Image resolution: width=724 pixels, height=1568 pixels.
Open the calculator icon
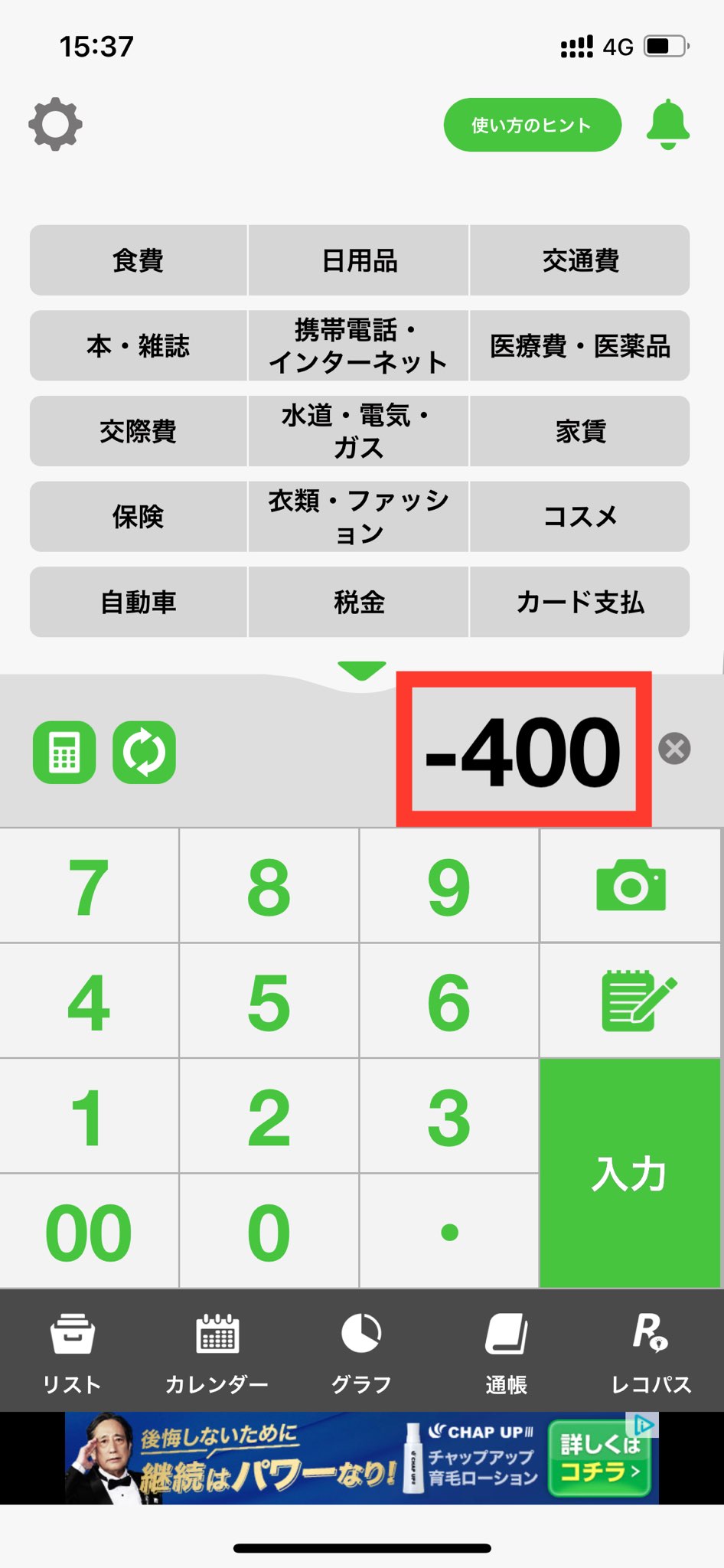pyautogui.click(x=64, y=752)
